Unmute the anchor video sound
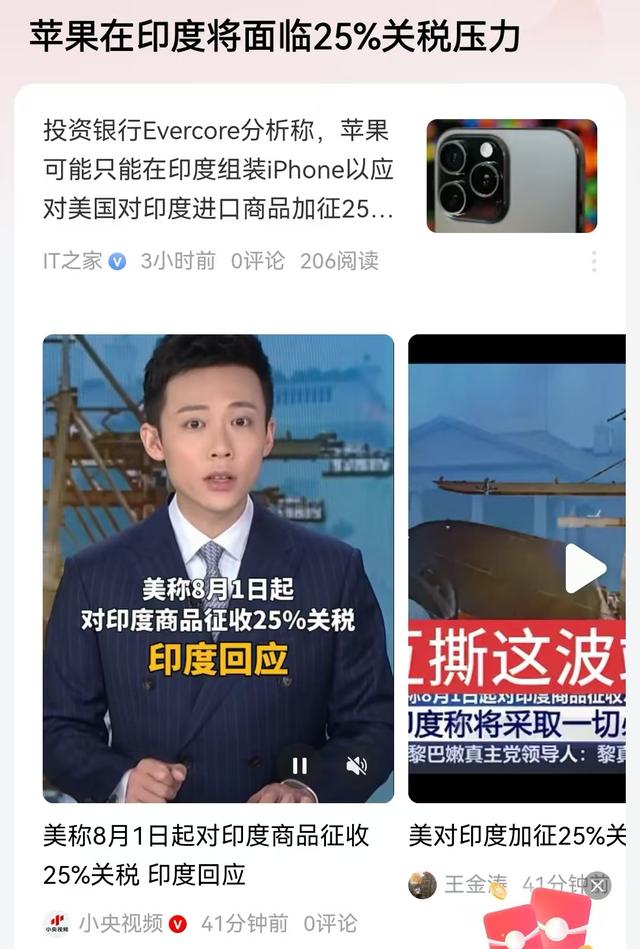The width and height of the screenshot is (640, 949). [356, 766]
